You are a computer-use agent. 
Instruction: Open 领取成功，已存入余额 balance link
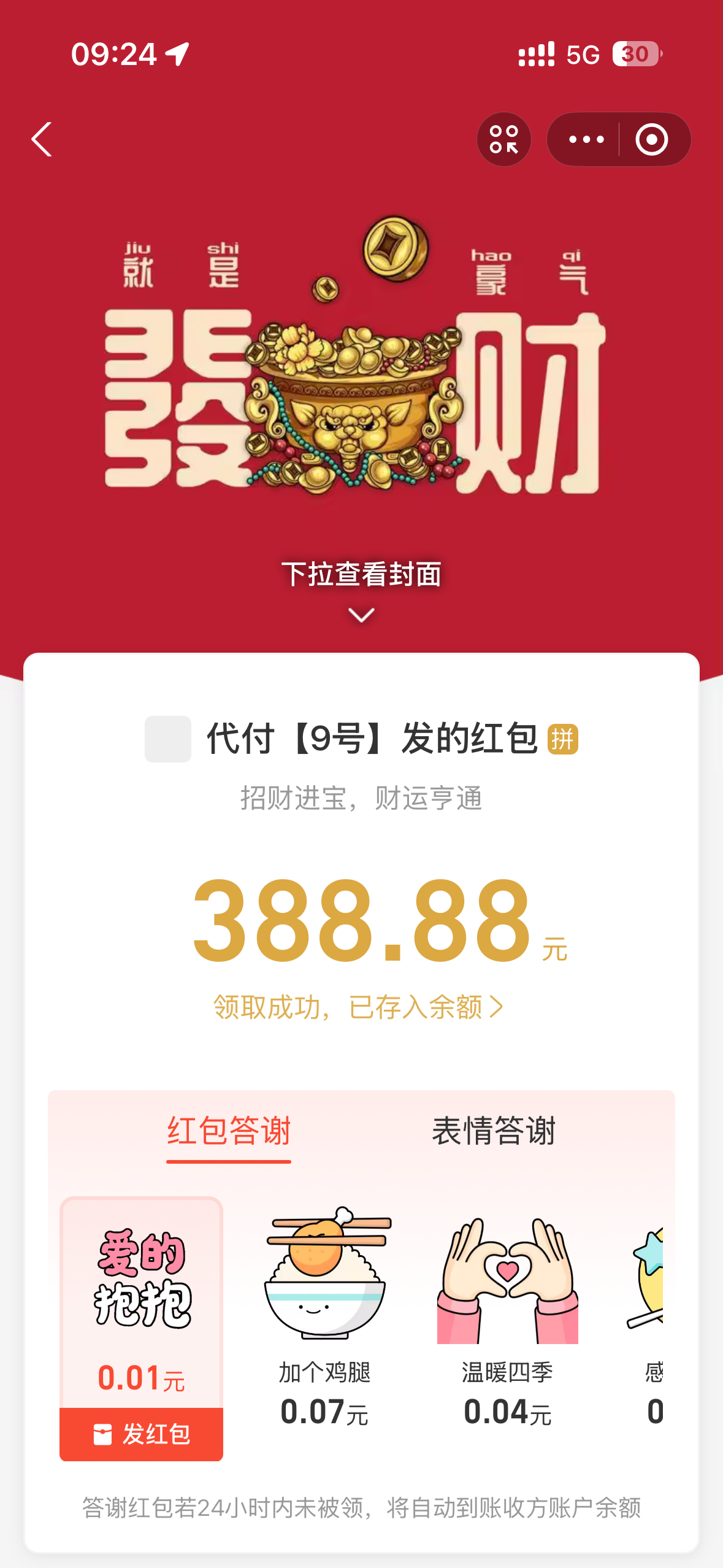(x=359, y=1007)
